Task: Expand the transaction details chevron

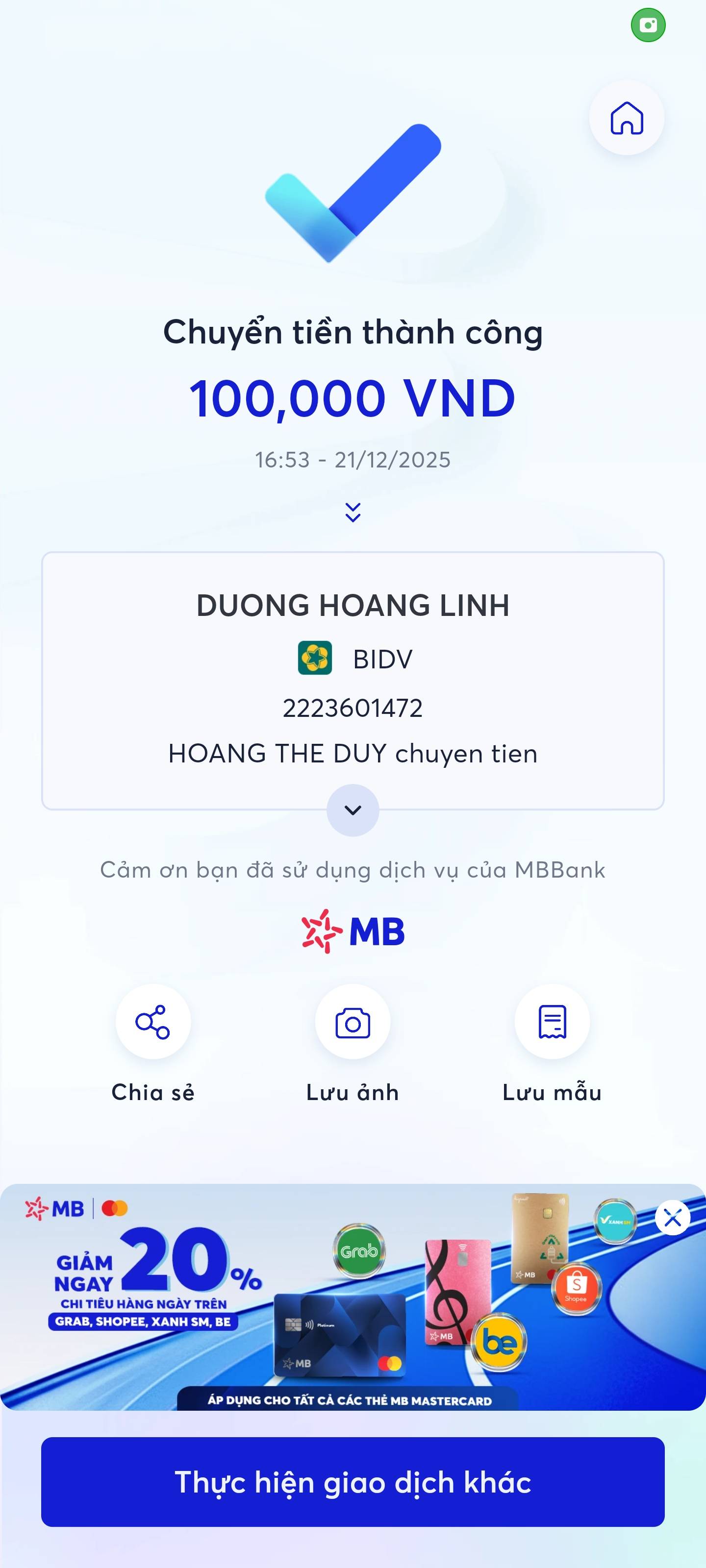Action: (x=353, y=809)
